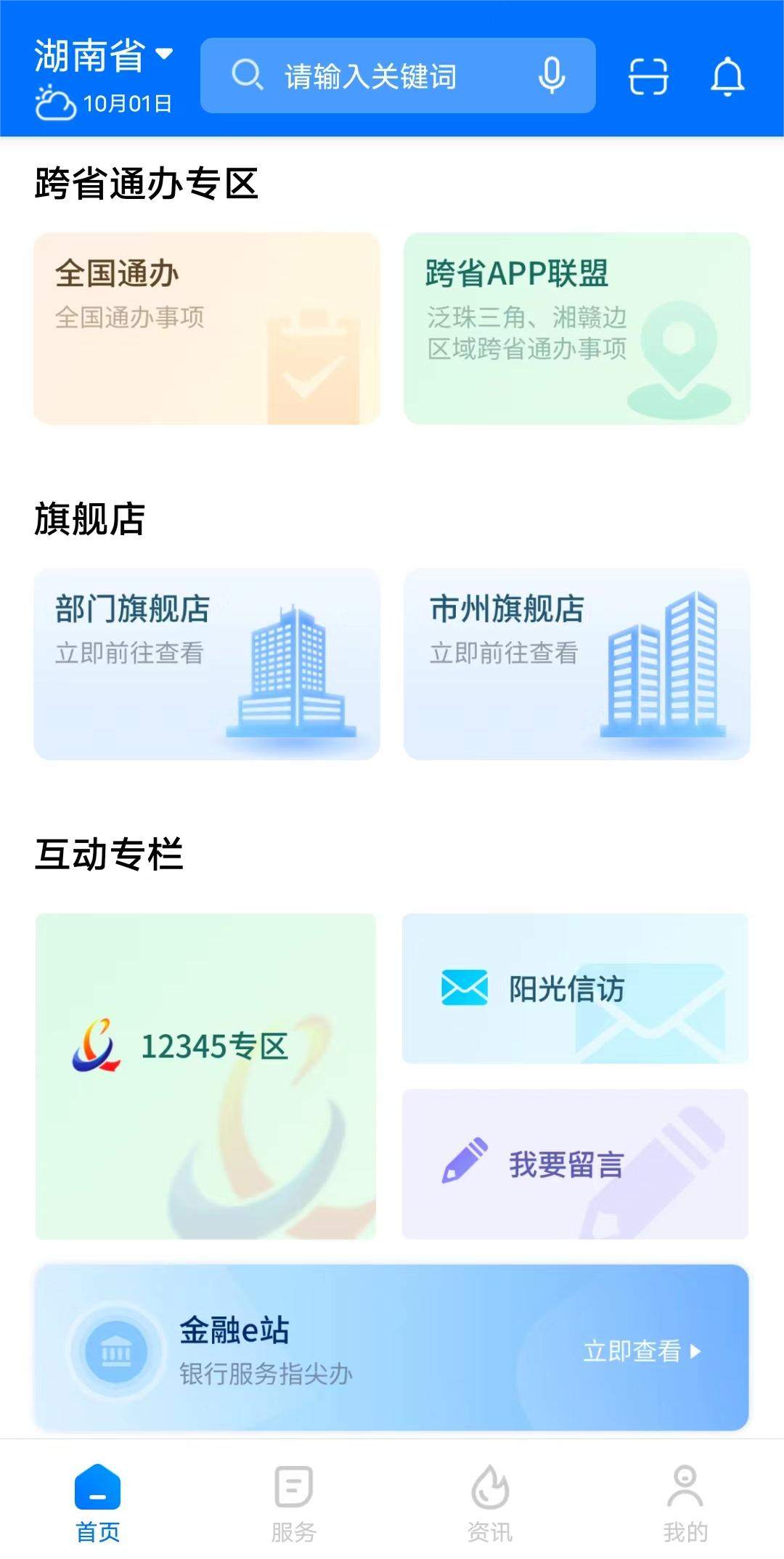Viewport: 784px width, 1559px height.
Task: Open the notifications bell
Action: (x=727, y=76)
